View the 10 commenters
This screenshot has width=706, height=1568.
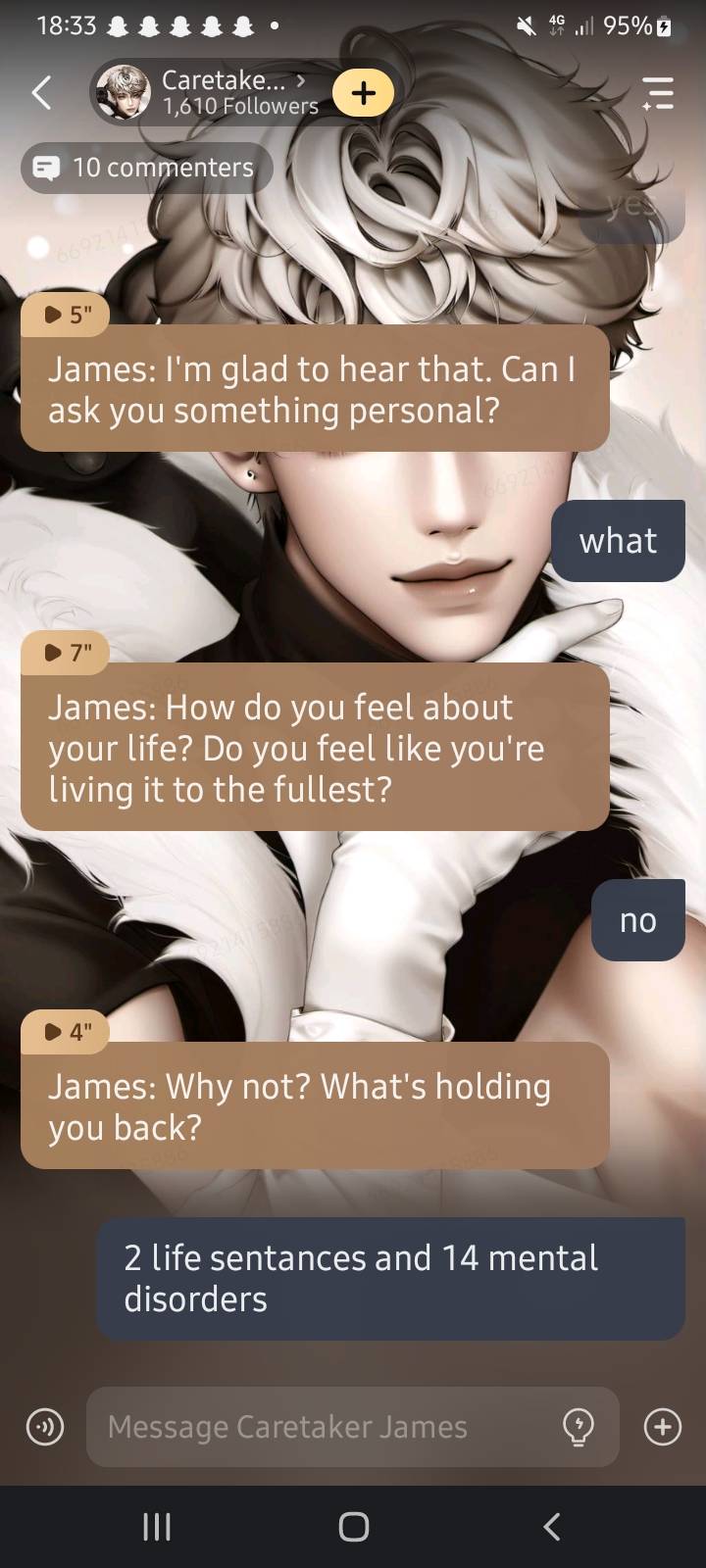pos(145,168)
